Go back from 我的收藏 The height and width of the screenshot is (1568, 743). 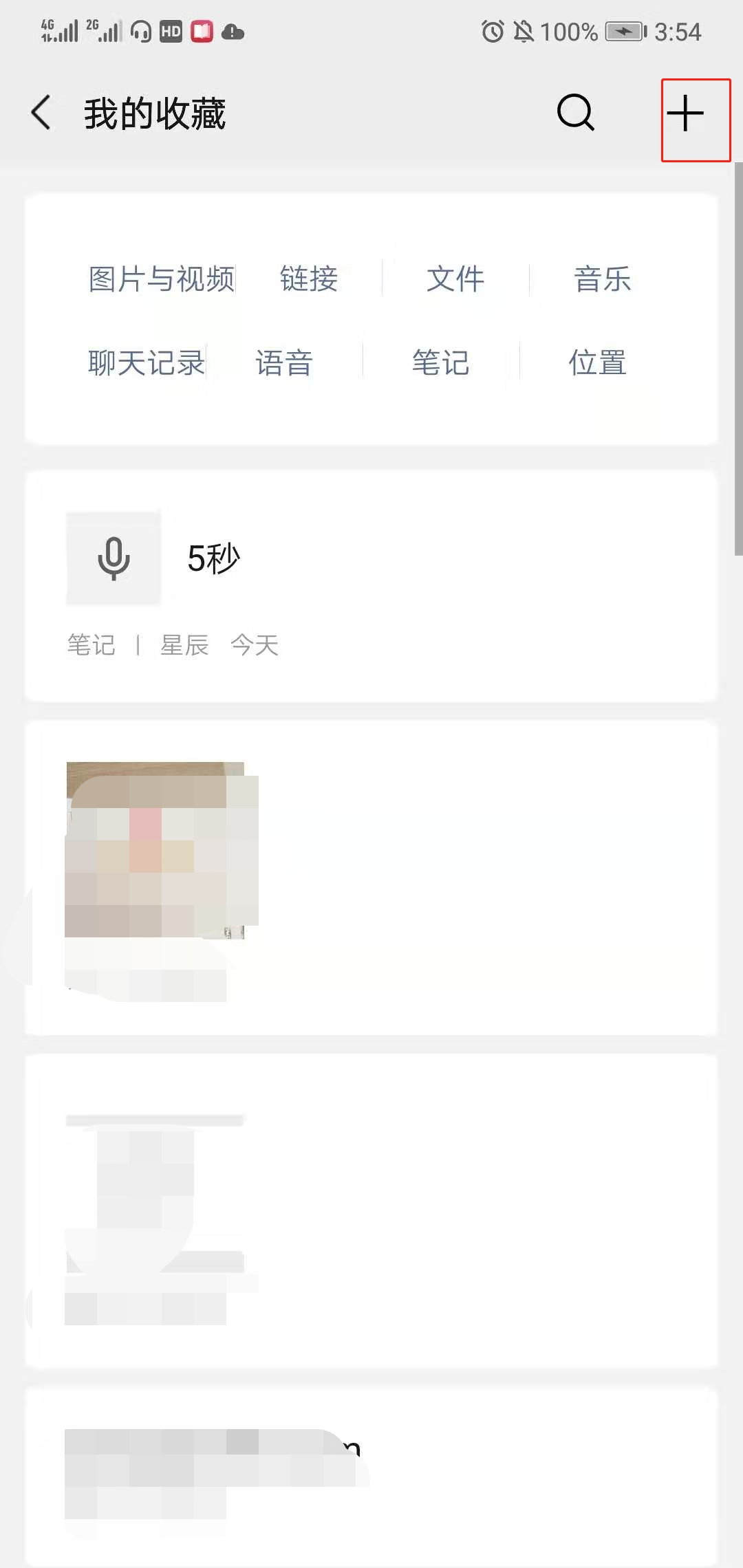[41, 113]
